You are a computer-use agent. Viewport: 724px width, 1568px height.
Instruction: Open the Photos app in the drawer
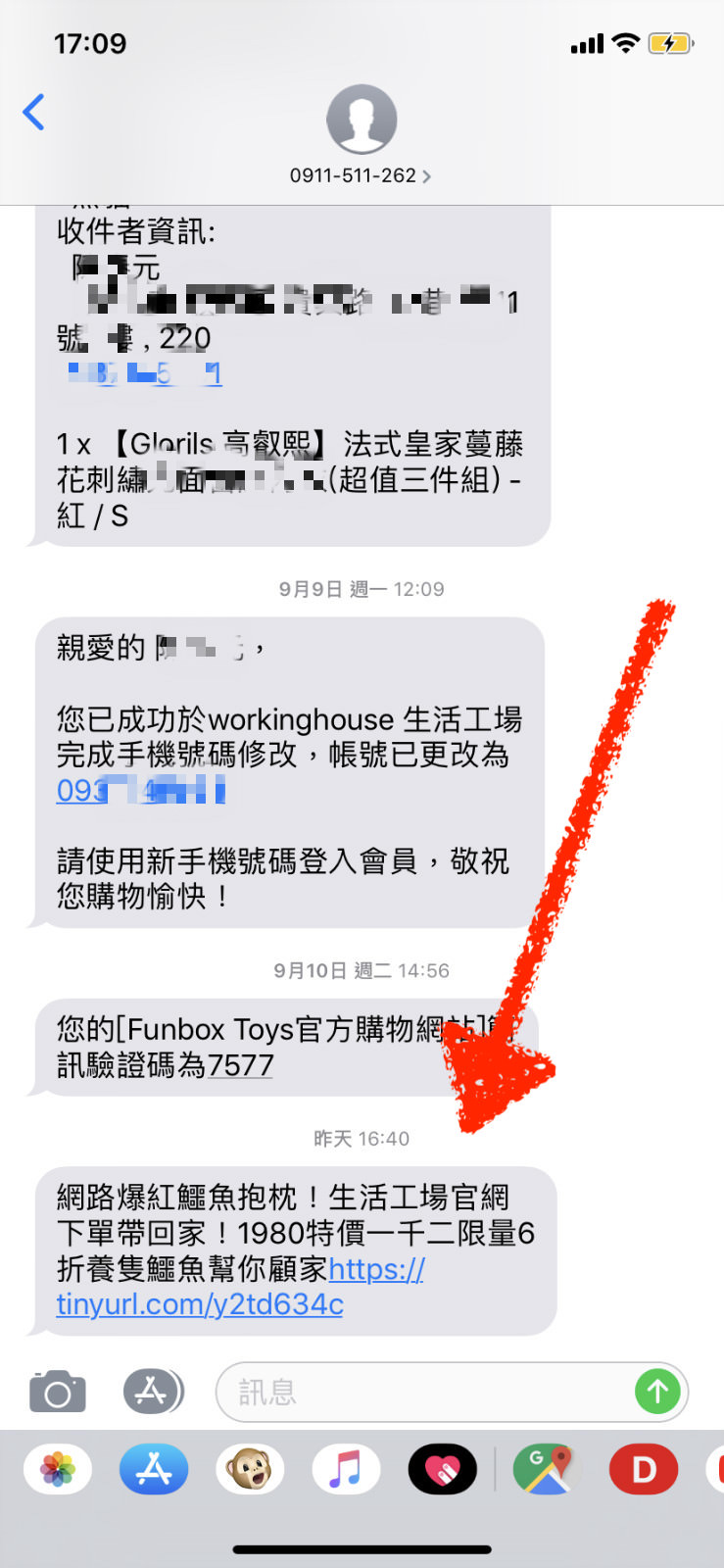58,1470
